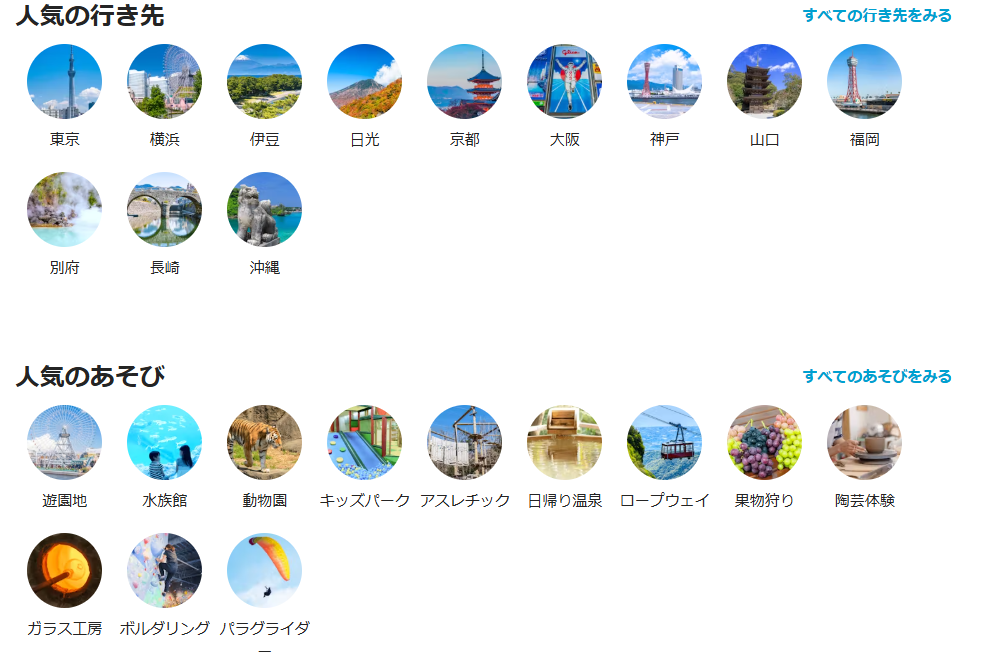Select the 大阪 destination
The width and height of the screenshot is (992, 668).
click(564, 82)
